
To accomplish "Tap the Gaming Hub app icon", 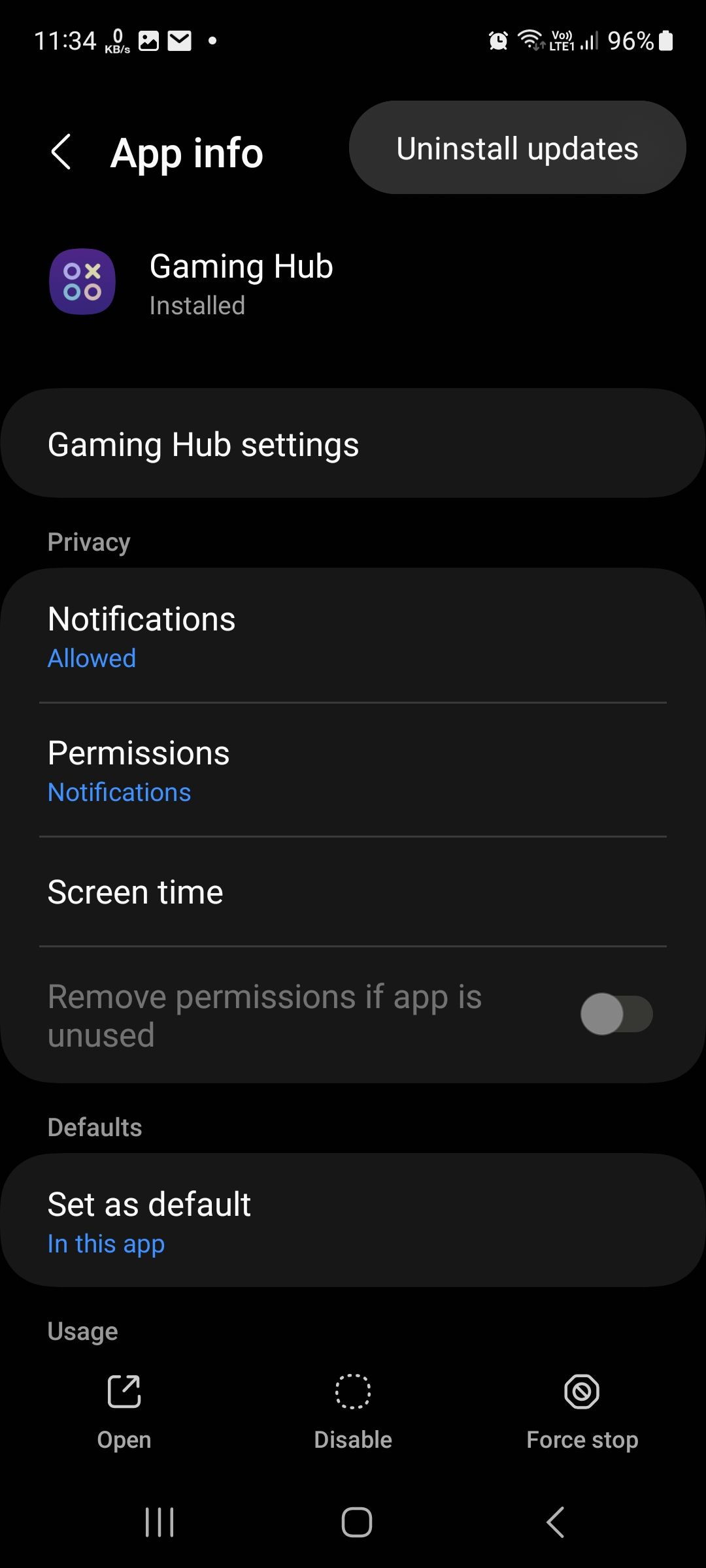I will 82,282.
